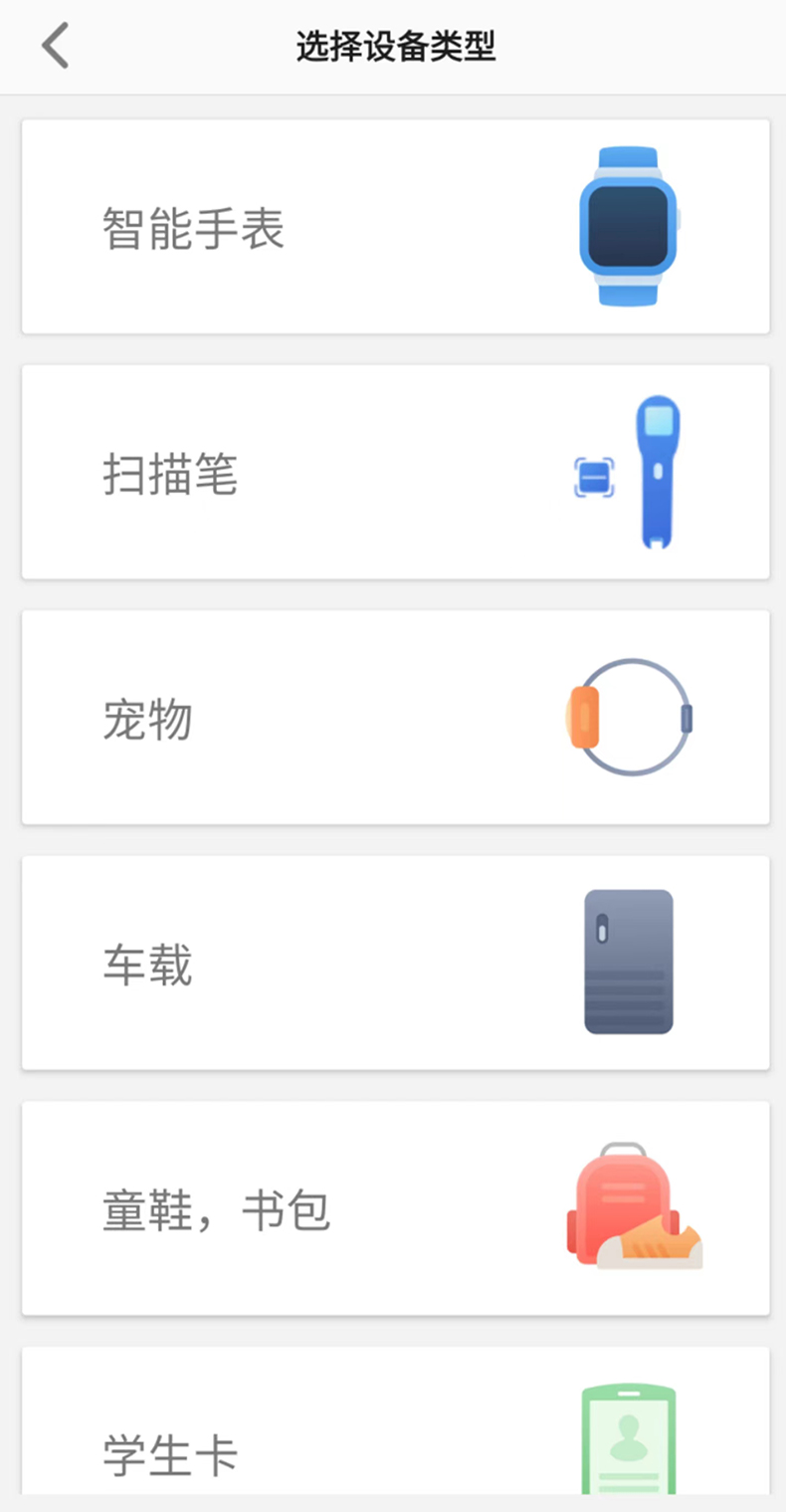Pick the 车载 device type

tap(395, 963)
